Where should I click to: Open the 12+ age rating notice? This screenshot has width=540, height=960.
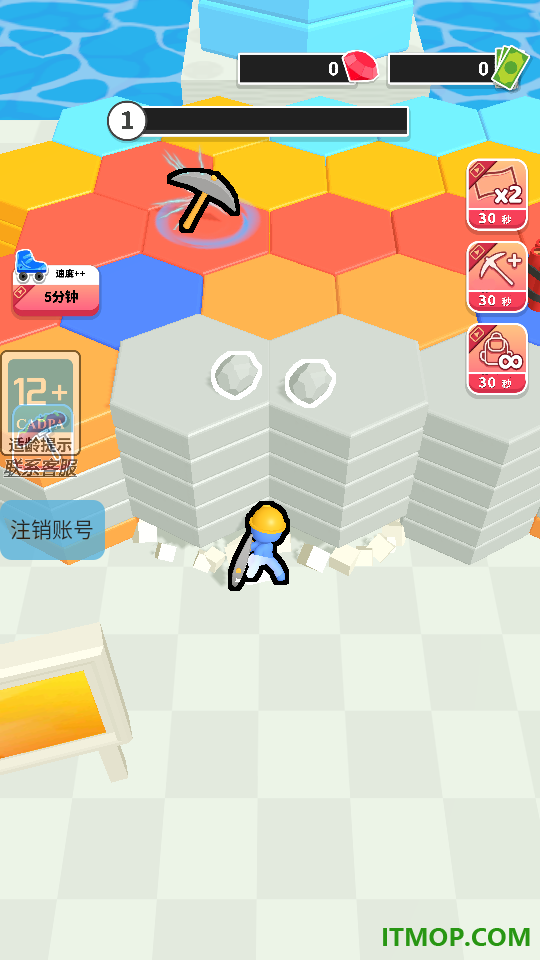coord(40,402)
